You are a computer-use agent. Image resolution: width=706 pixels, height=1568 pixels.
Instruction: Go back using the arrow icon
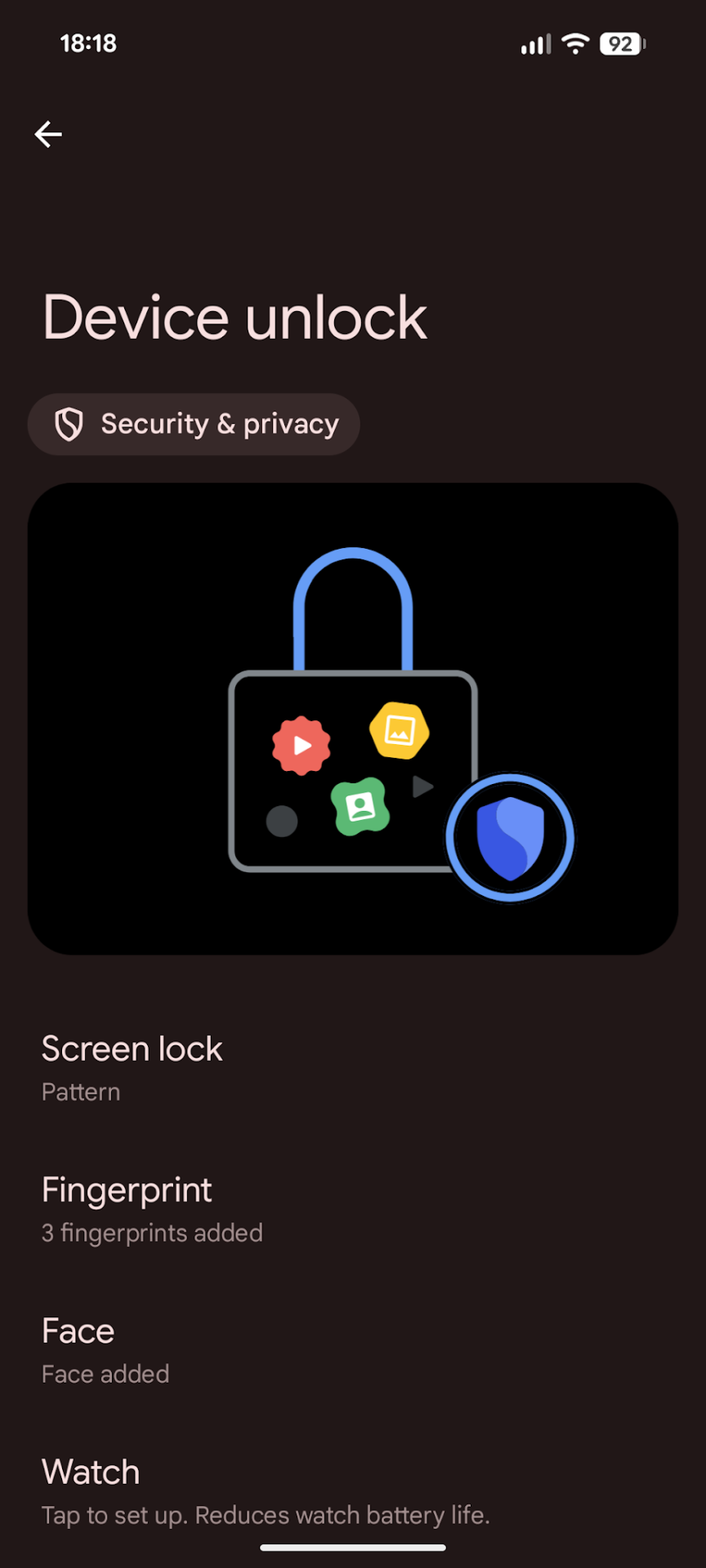pos(48,134)
